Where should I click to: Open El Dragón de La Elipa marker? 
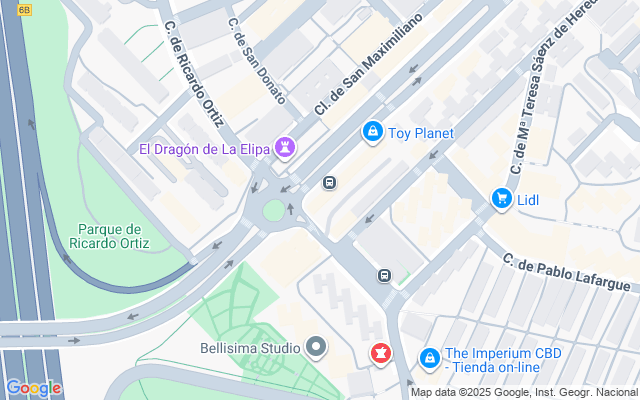point(286,149)
